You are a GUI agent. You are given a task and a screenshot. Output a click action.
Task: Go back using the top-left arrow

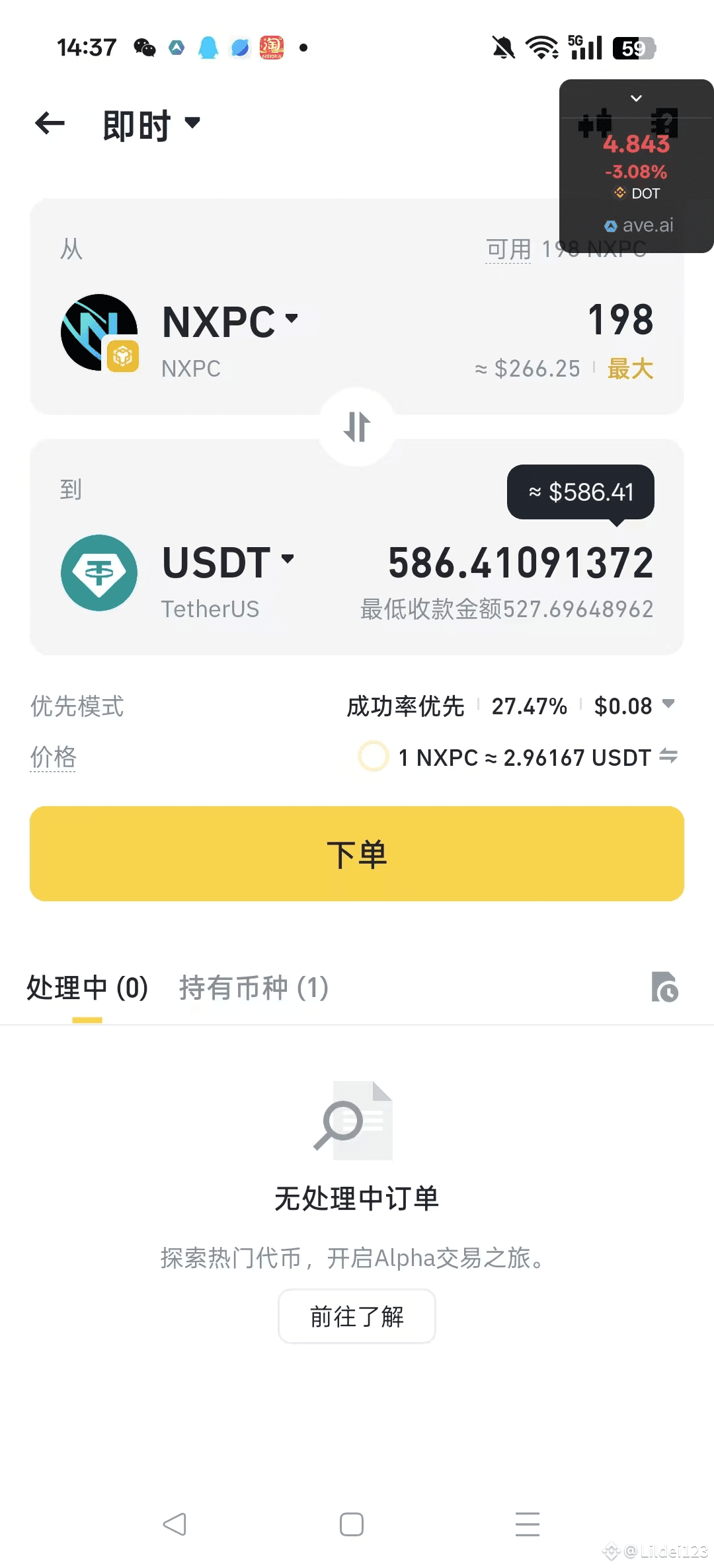[50, 124]
